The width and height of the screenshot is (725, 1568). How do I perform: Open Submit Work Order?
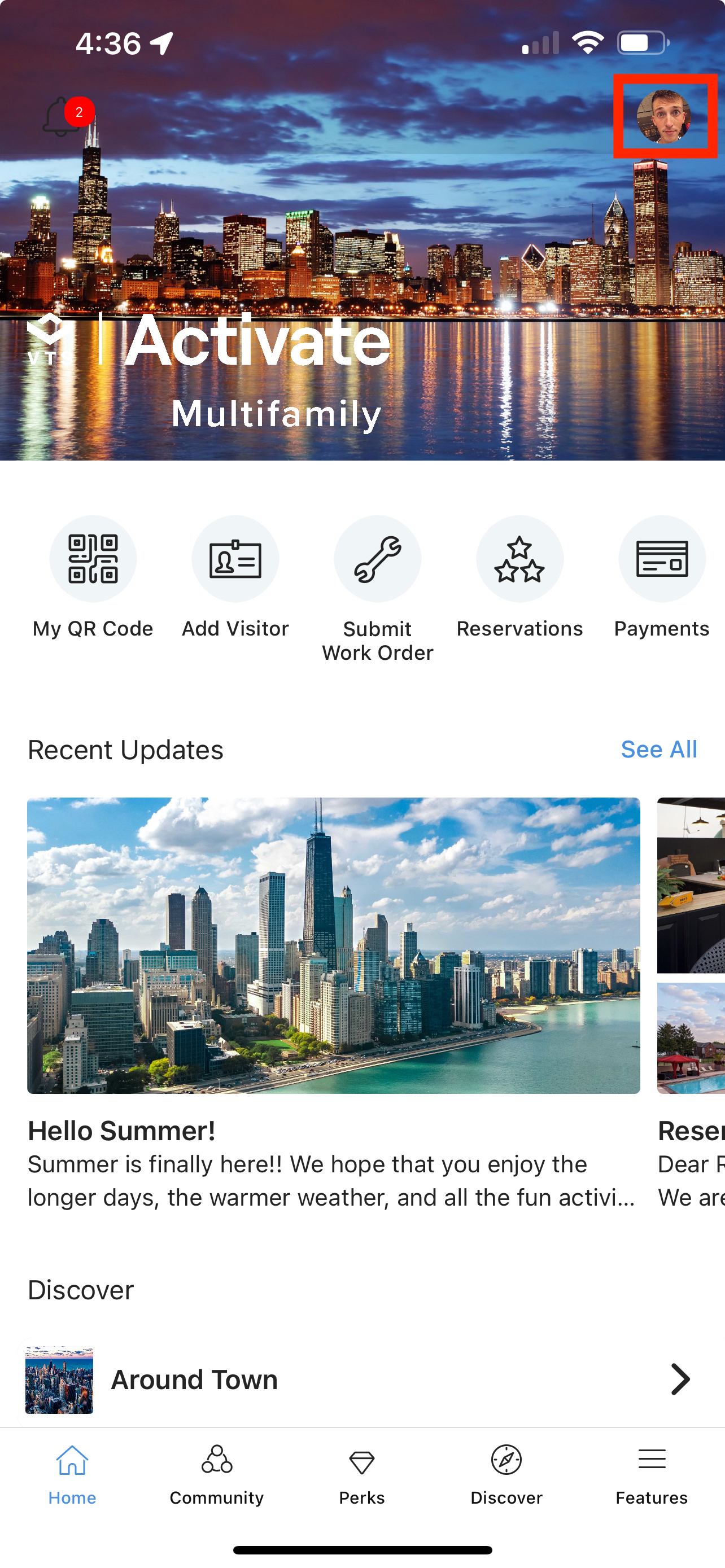(x=377, y=559)
